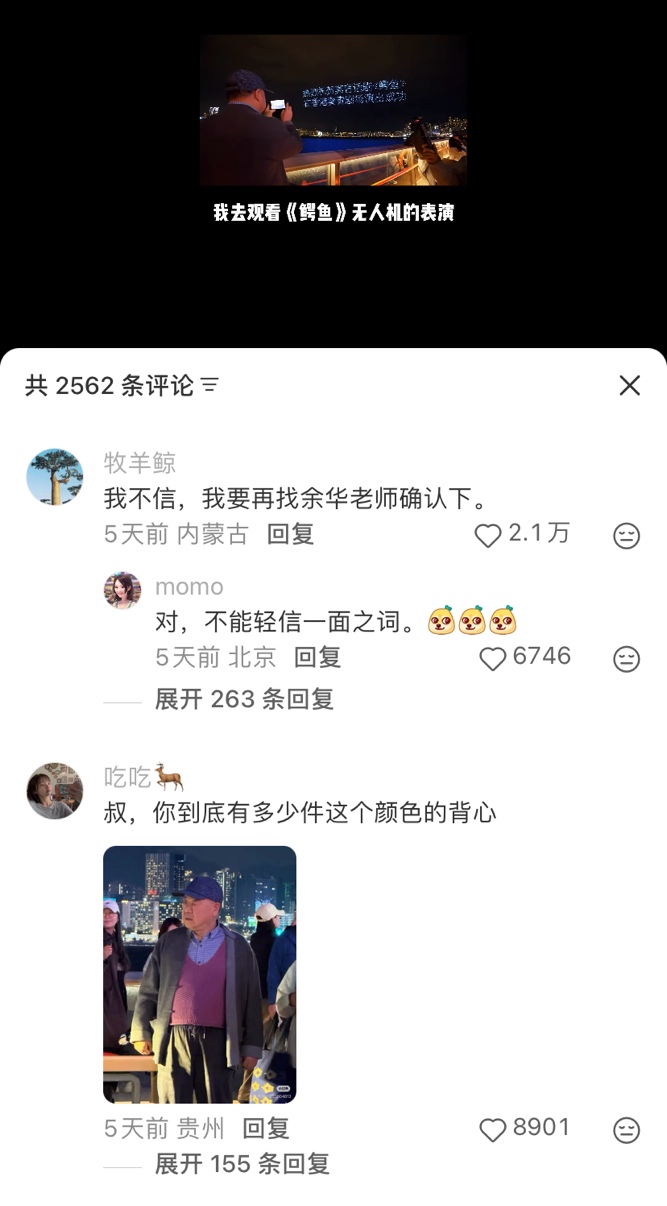
Task: Dislike momo's reply
Action: click(626, 659)
